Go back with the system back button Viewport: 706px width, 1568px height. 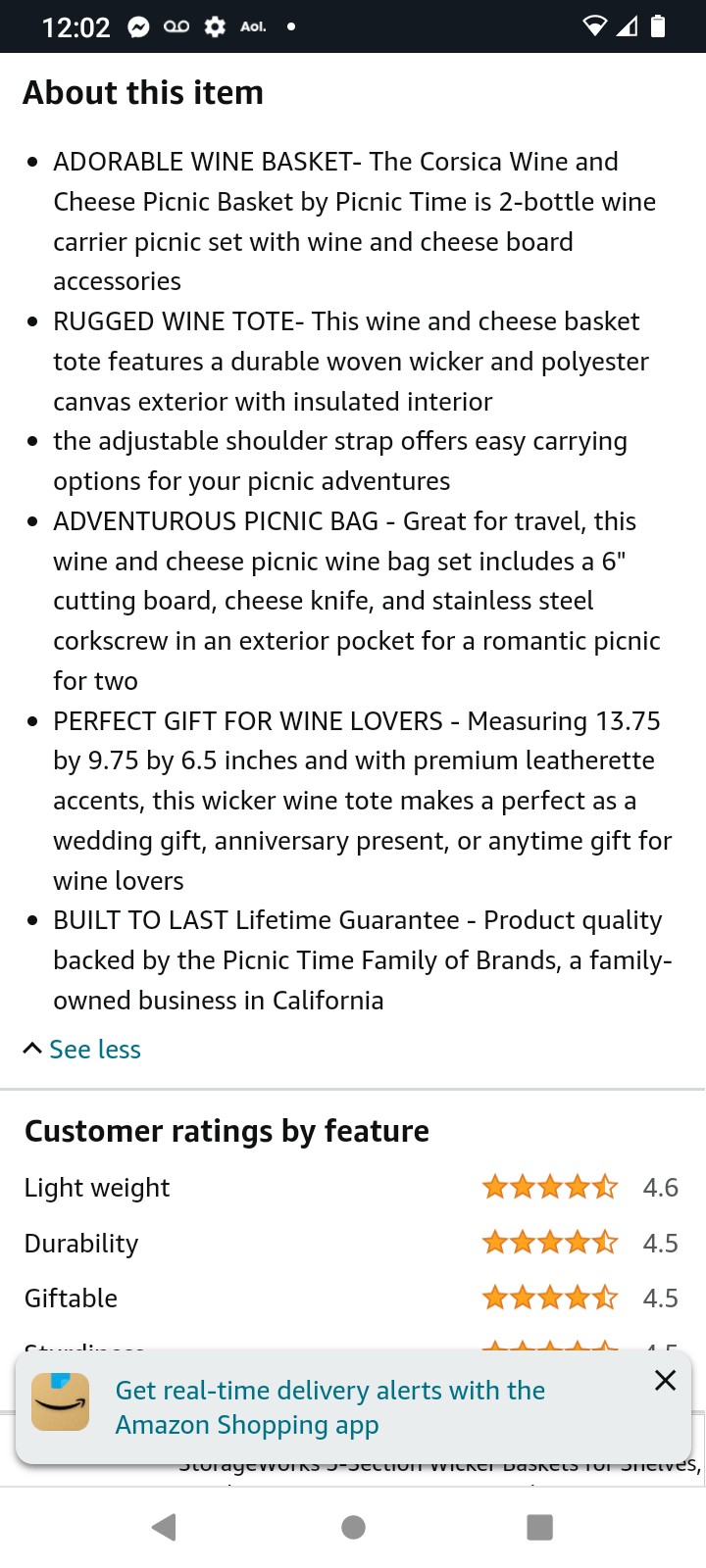coord(165,1527)
